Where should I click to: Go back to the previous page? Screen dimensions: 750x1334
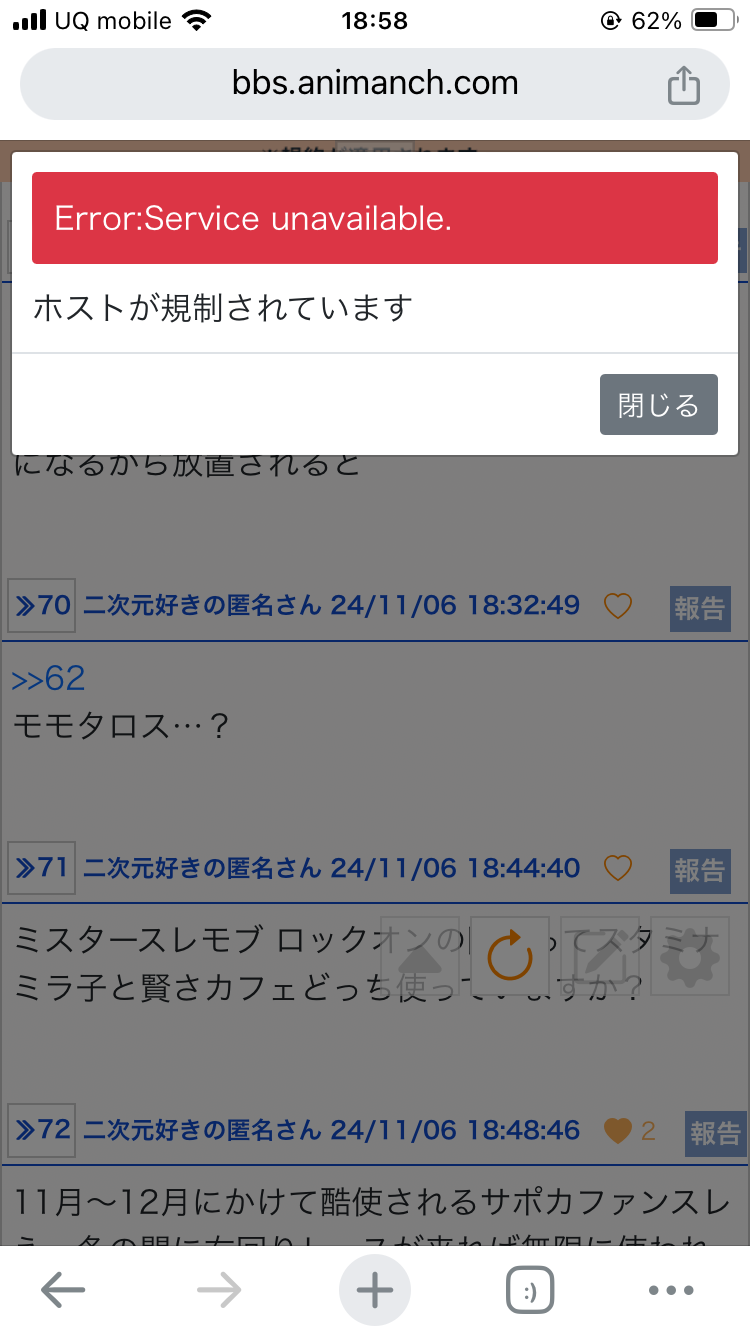point(62,1291)
